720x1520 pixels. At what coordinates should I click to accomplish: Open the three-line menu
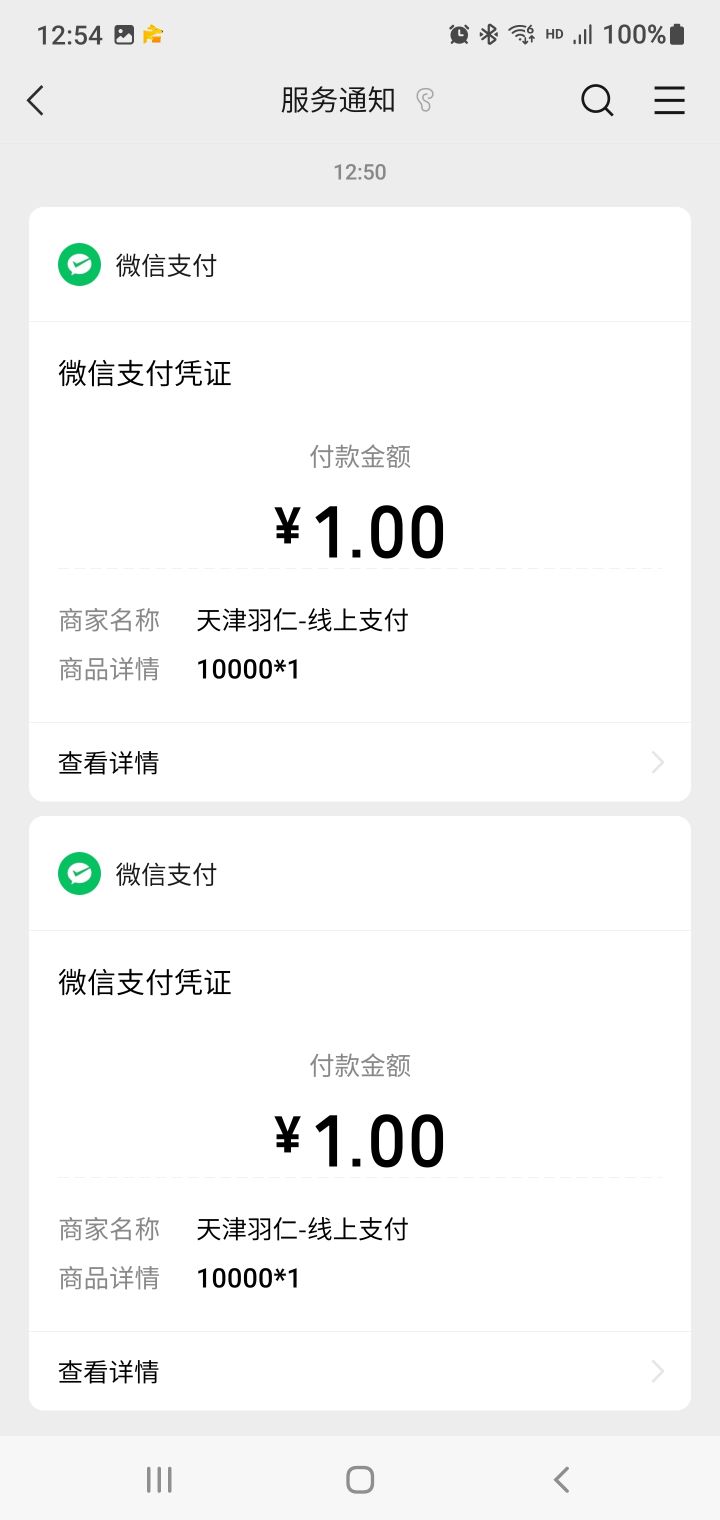pos(669,100)
